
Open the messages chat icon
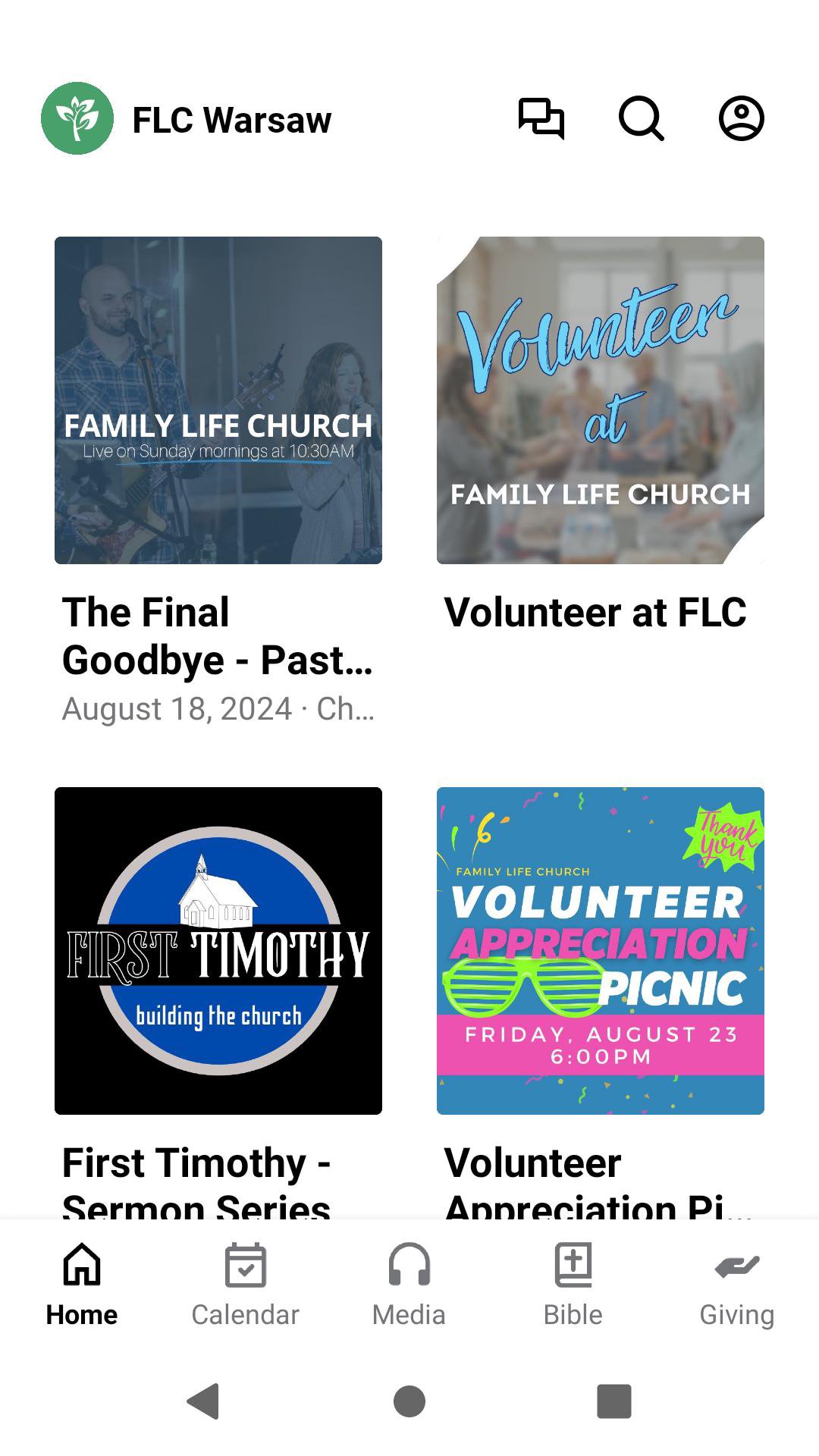(x=541, y=119)
